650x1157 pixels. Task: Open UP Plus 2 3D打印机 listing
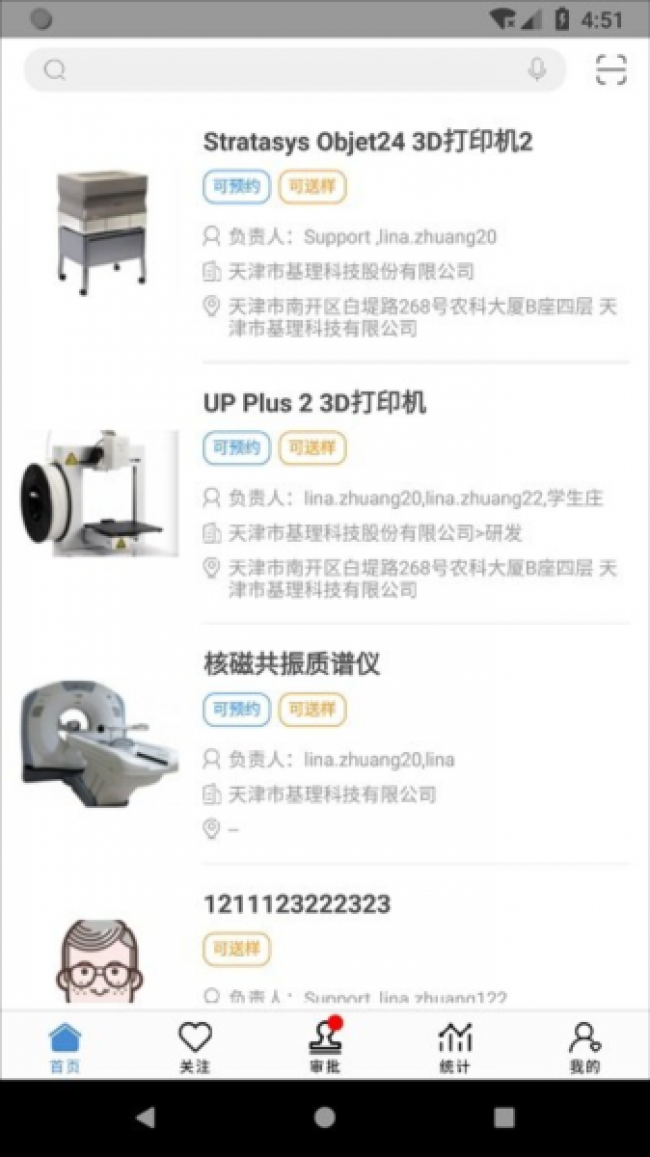tap(315, 403)
